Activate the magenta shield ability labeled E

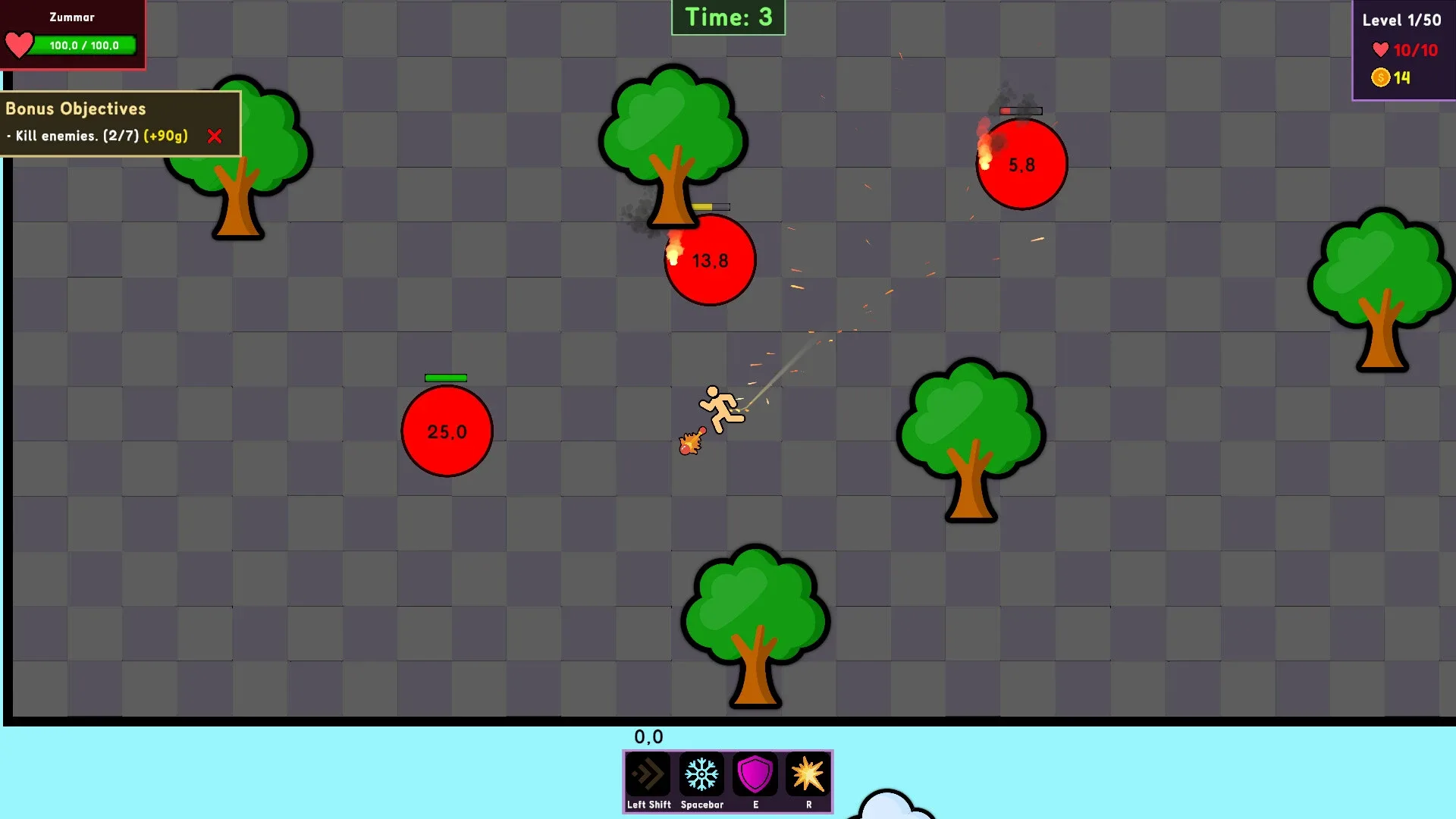pos(755,775)
